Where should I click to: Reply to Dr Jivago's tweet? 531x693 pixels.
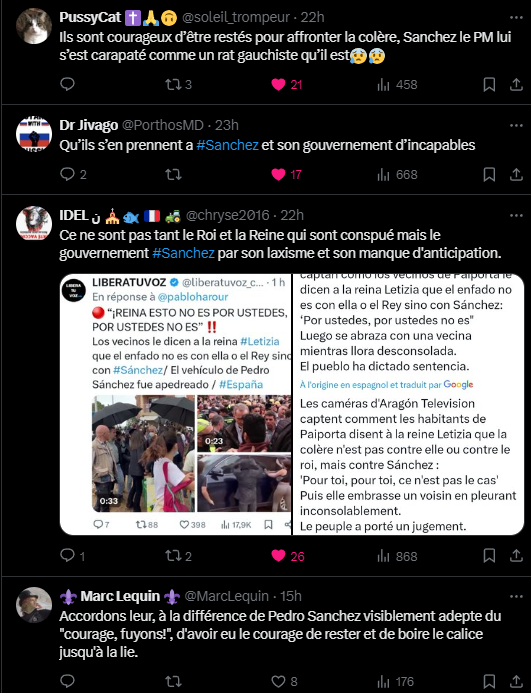point(73,174)
